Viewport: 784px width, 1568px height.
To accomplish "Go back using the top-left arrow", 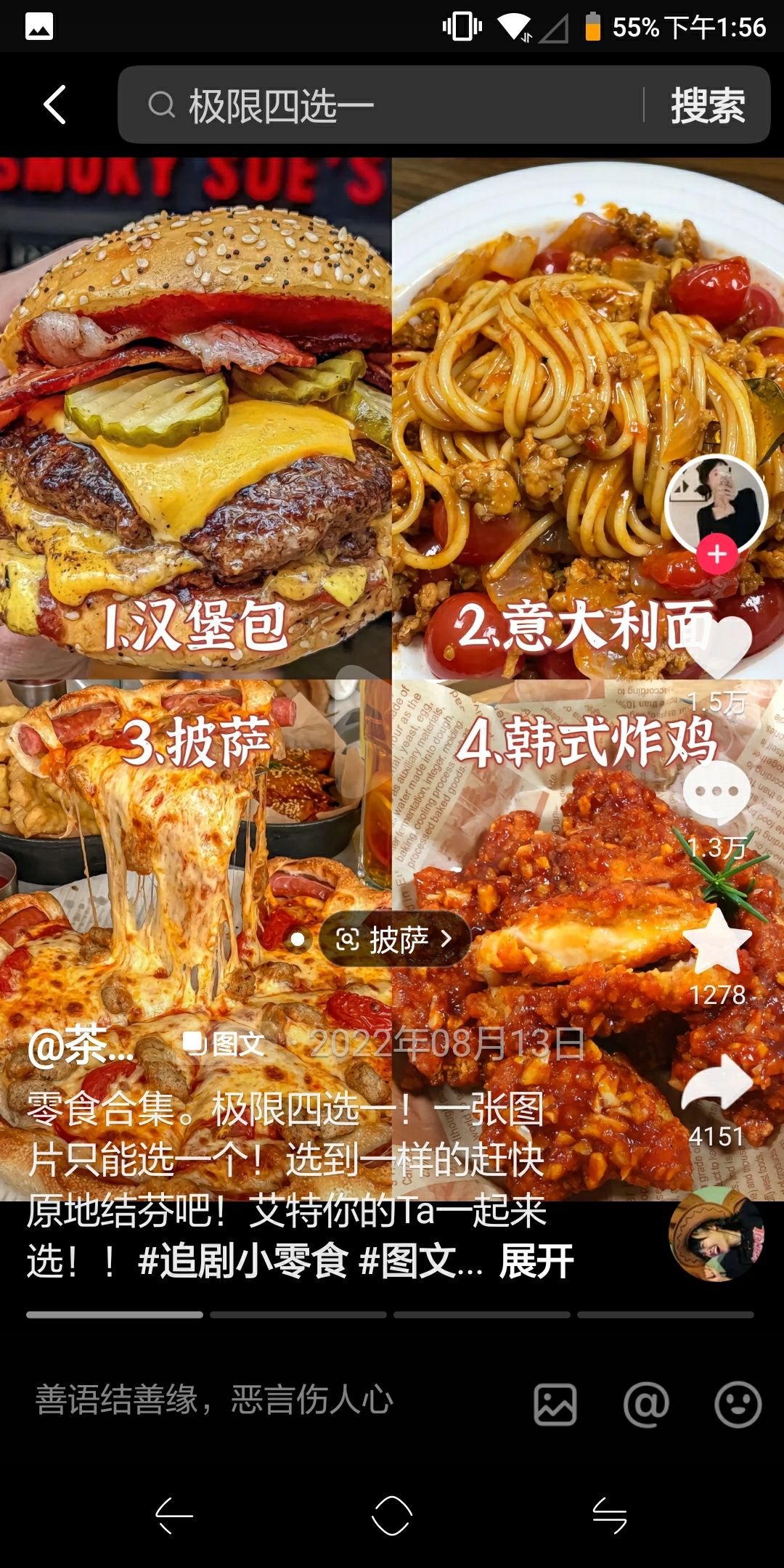I will pyautogui.click(x=55, y=105).
